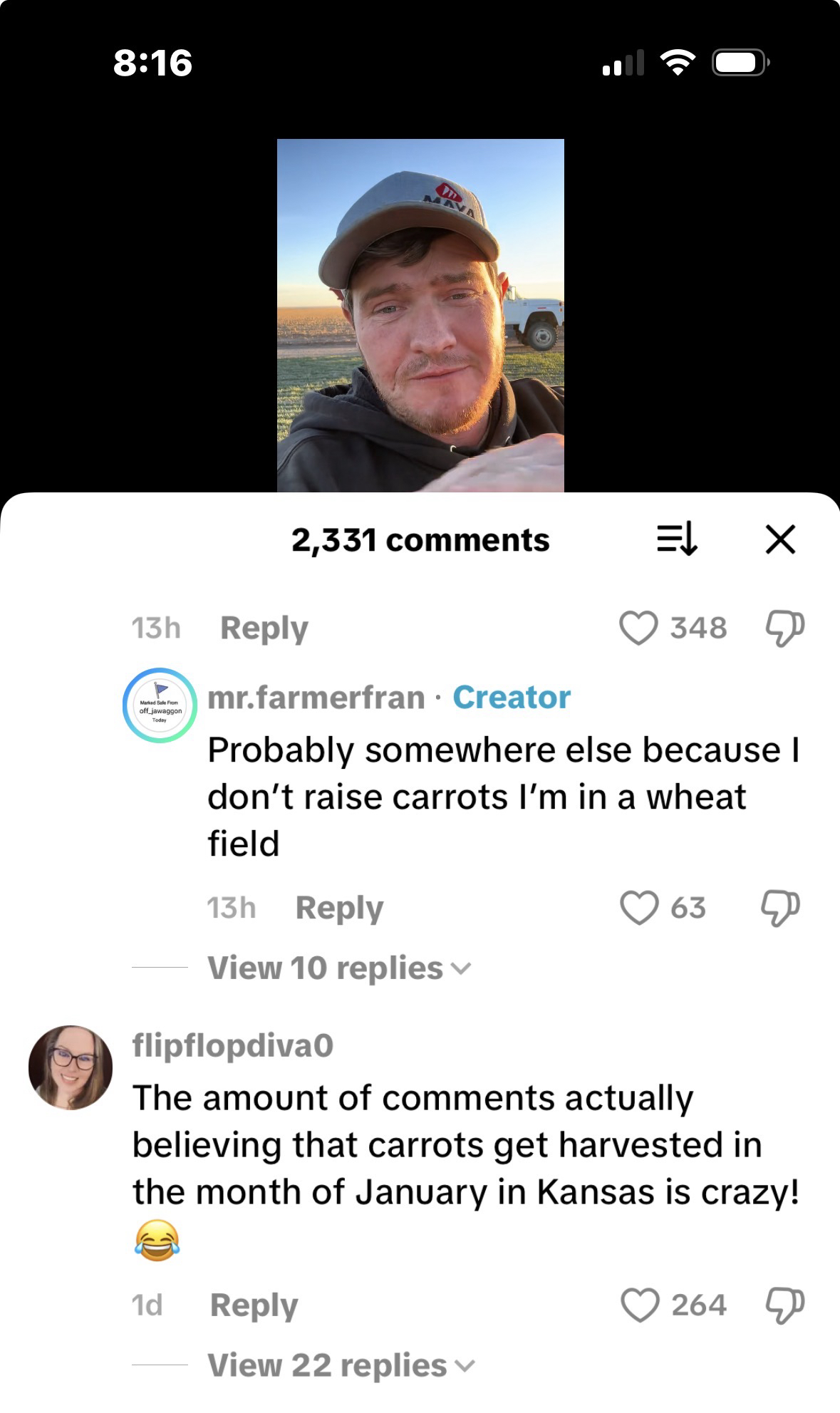
Task: Reply to flipflopdiva0's comment
Action: pyautogui.click(x=254, y=1305)
